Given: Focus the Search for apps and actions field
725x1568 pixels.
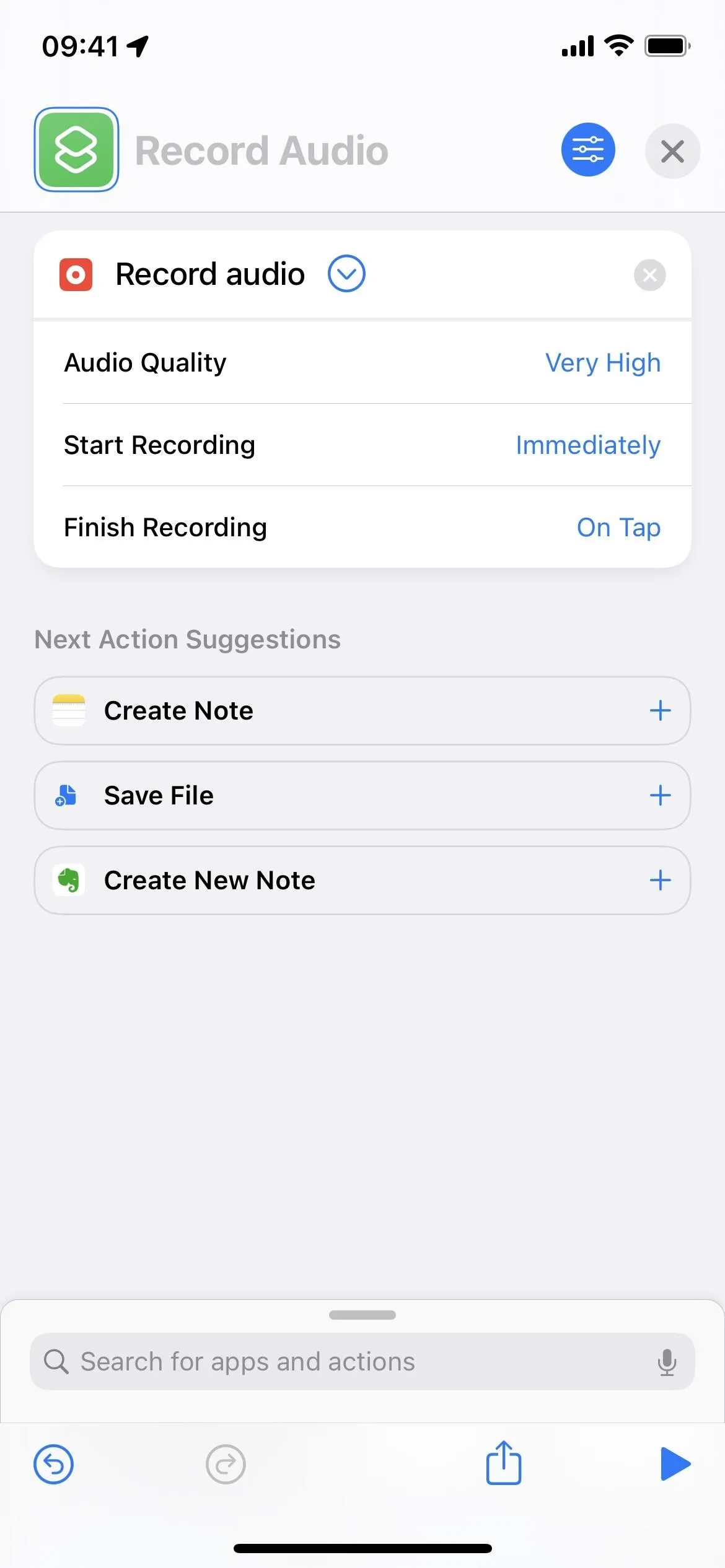Looking at the screenshot, I should [362, 1361].
